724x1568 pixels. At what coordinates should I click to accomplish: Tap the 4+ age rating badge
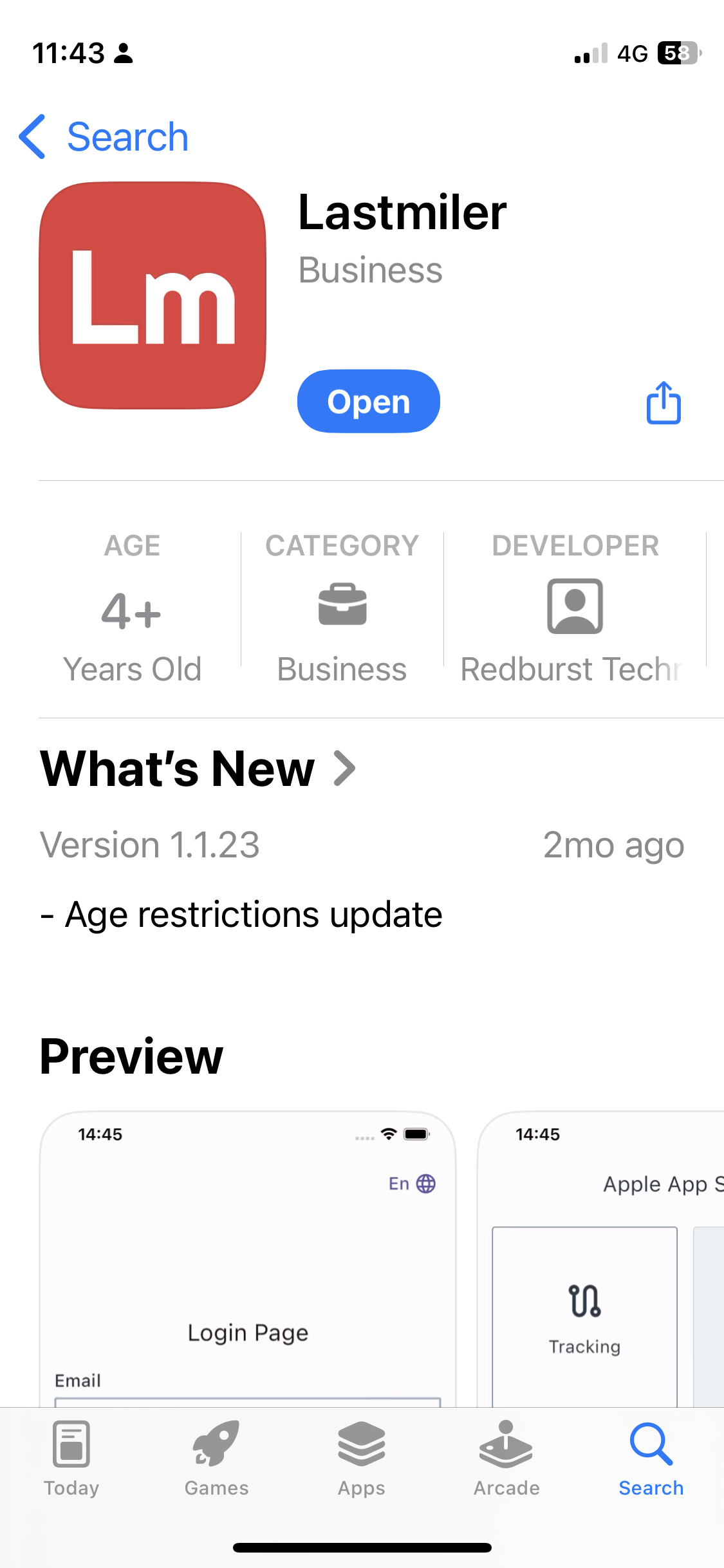(132, 608)
